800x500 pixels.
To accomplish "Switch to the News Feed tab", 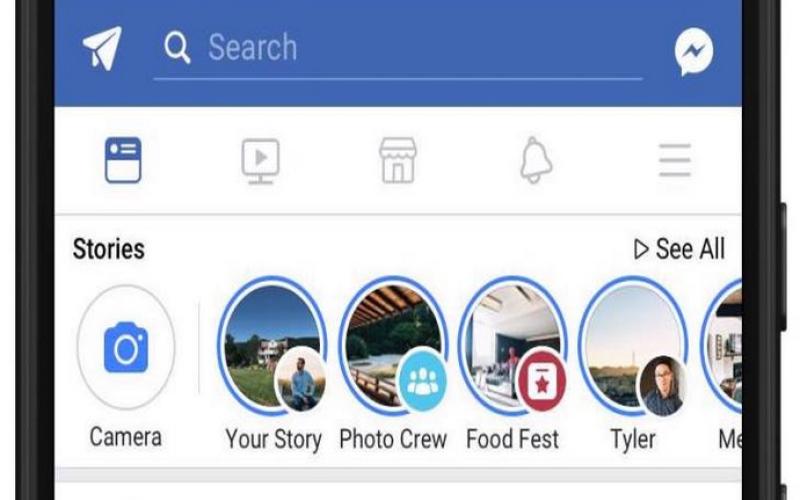I will pos(123,160).
